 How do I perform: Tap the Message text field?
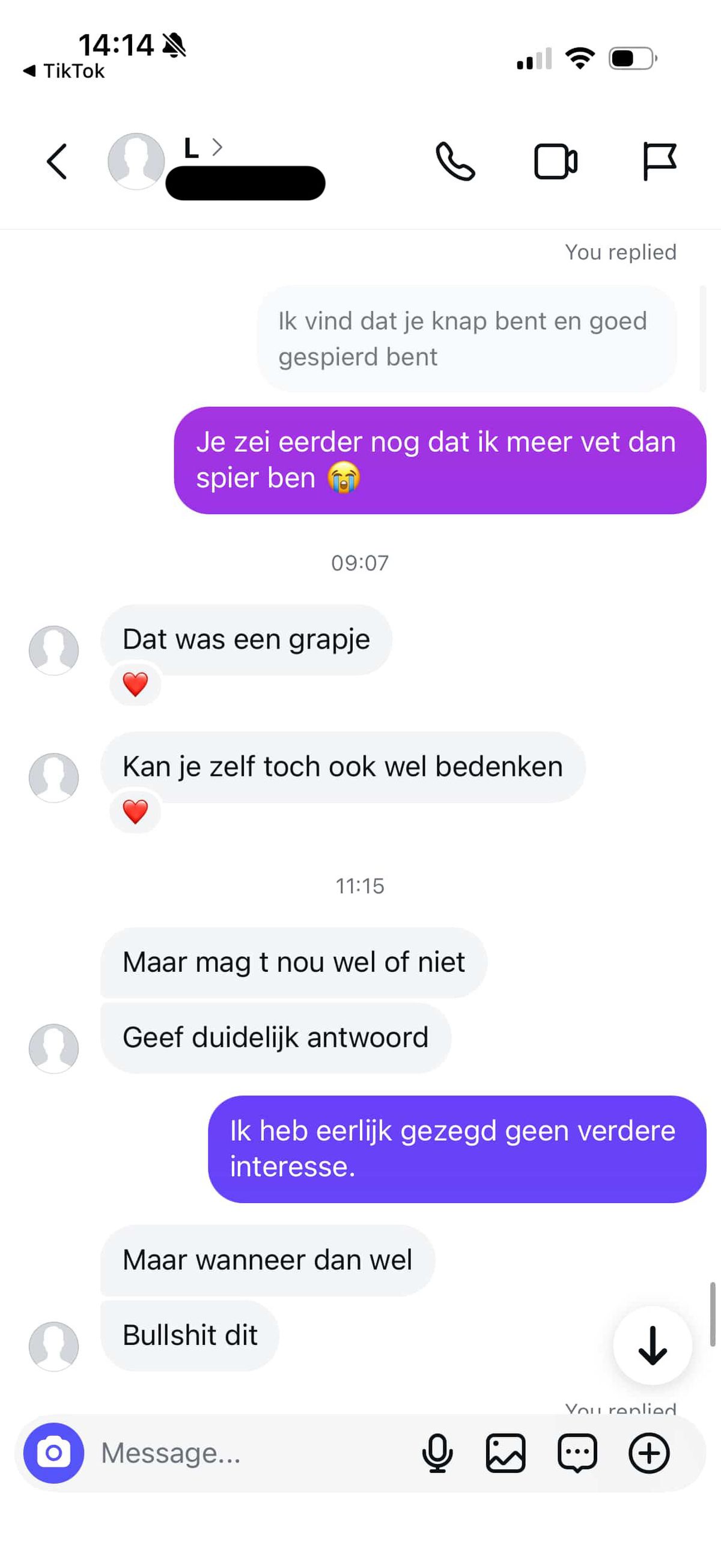[243, 1453]
